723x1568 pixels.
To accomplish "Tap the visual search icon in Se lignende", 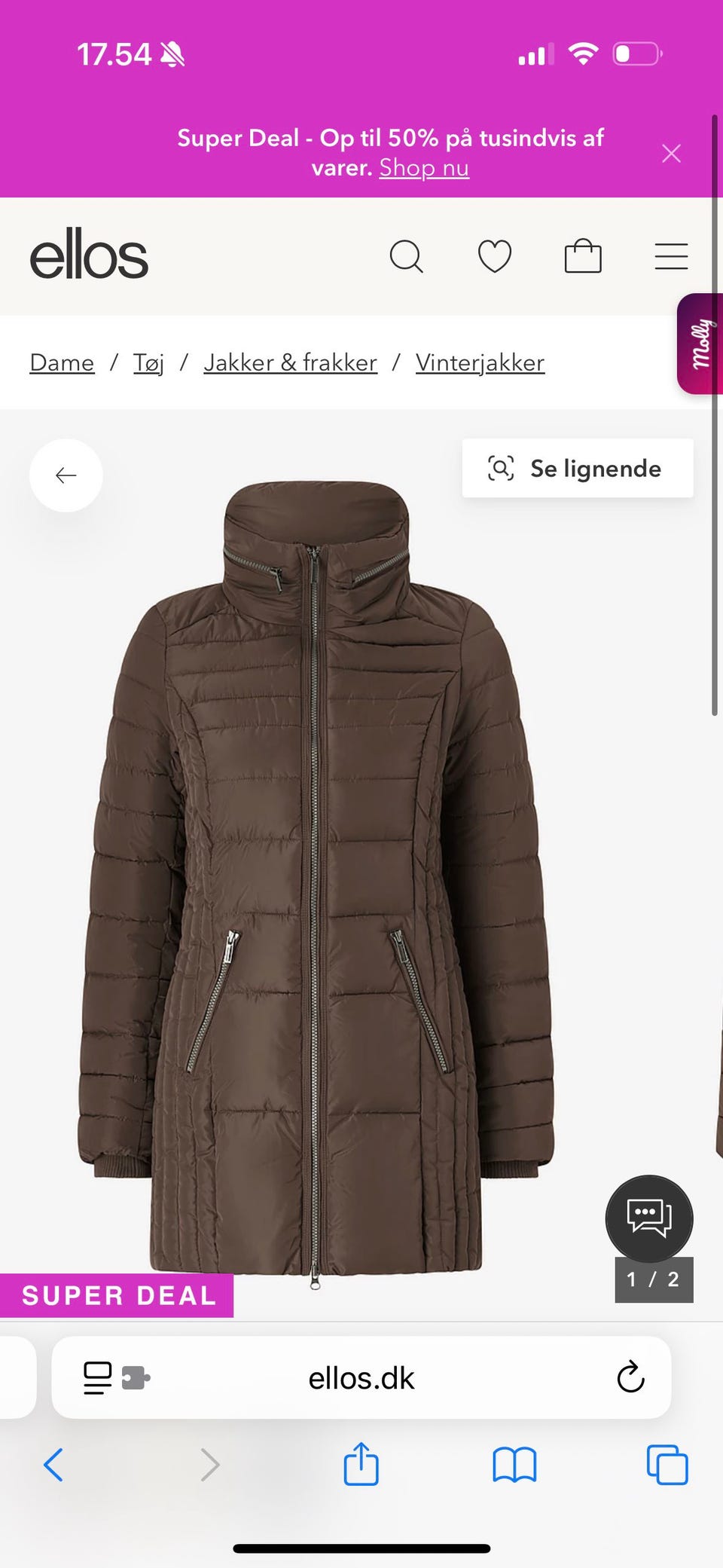I will [x=502, y=468].
